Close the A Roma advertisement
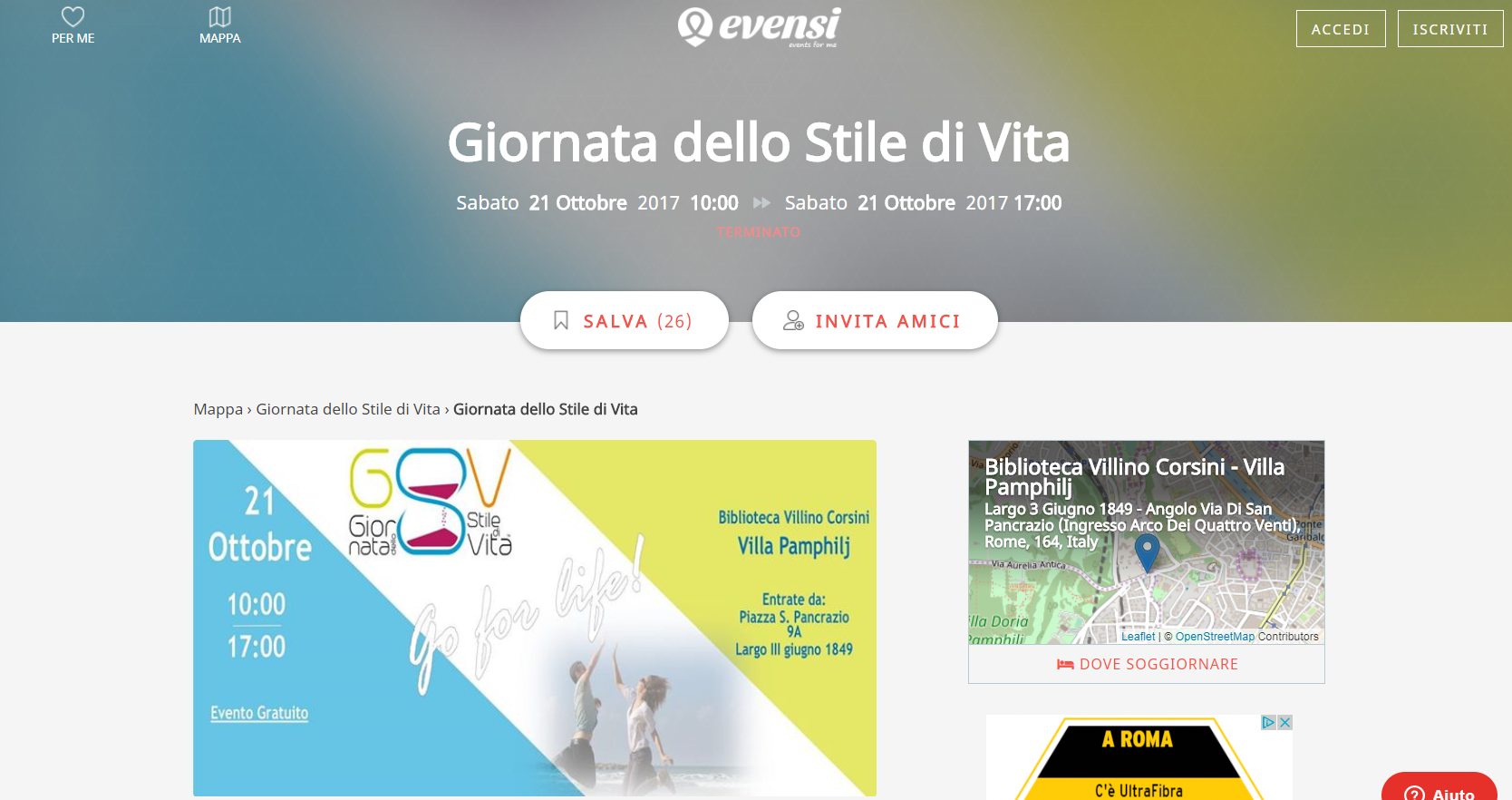Viewport: 1512px width, 800px height. [1284, 723]
